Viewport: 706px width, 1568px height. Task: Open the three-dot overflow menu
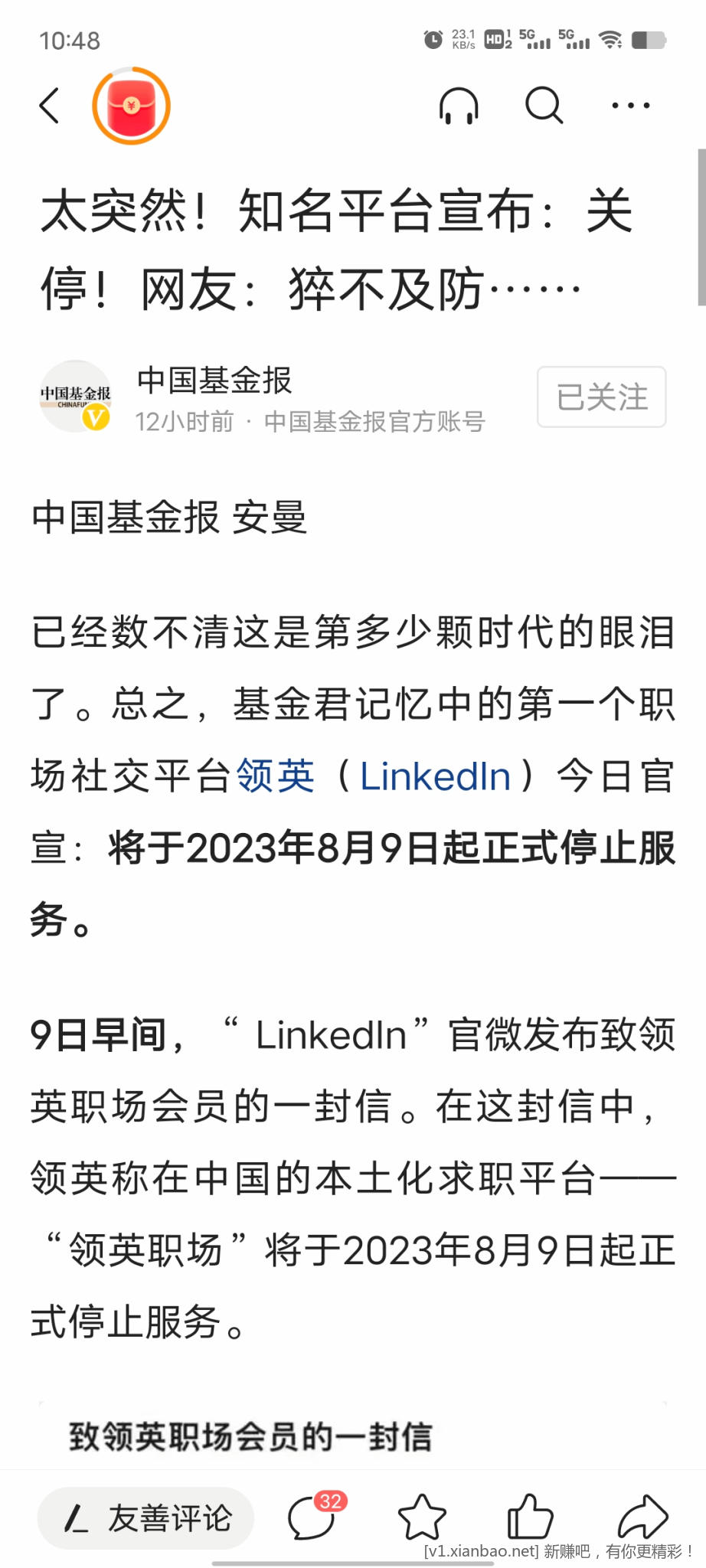click(x=630, y=106)
